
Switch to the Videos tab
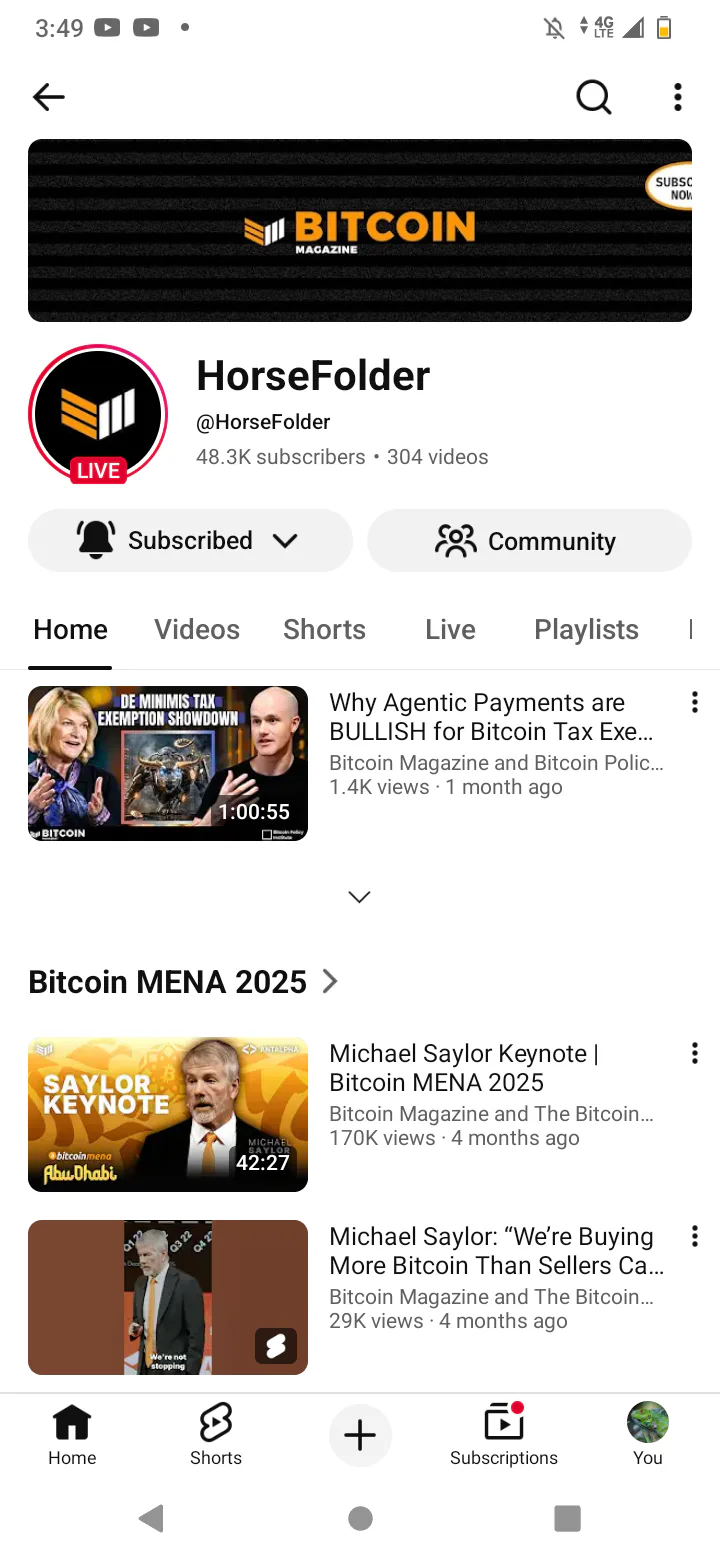coord(197,630)
